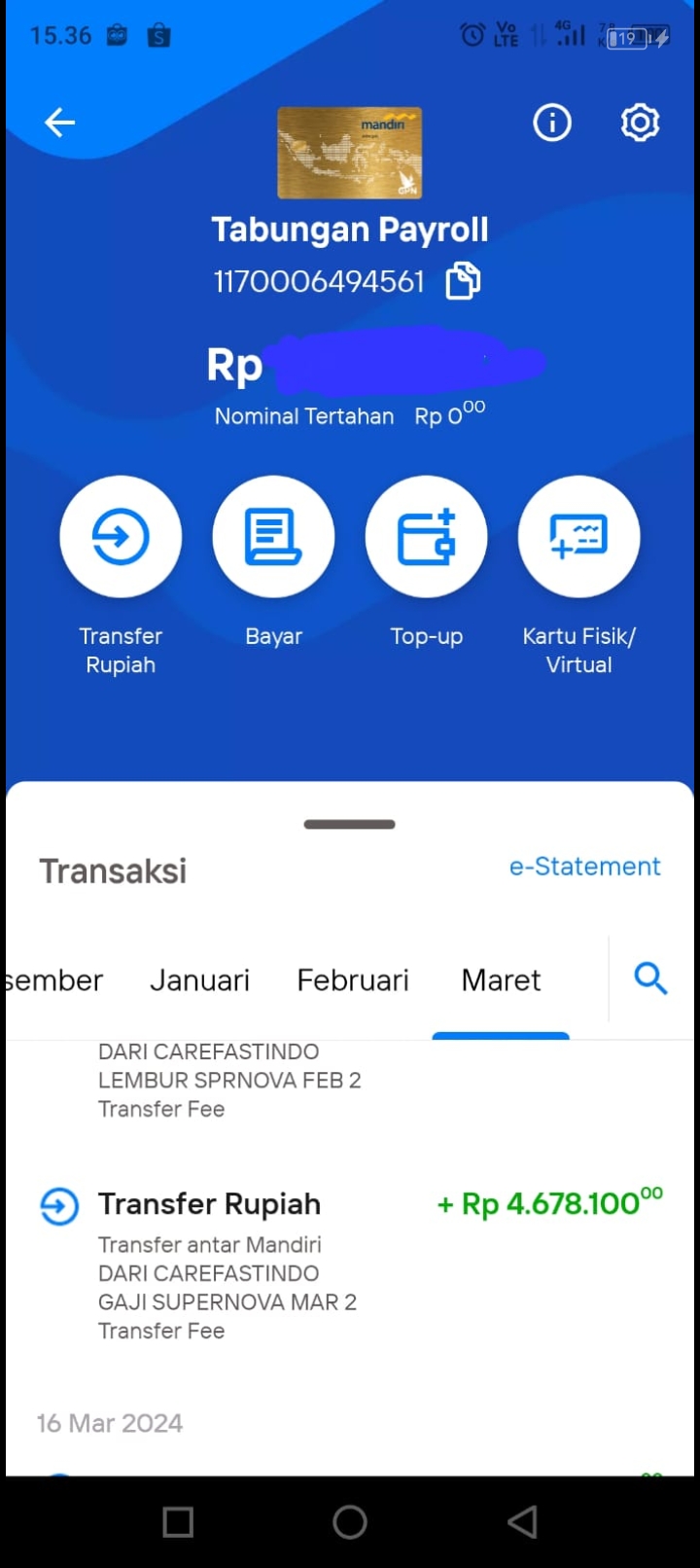Tap the transaction sheet drag handle
The image size is (700, 1568).
pyautogui.click(x=349, y=824)
